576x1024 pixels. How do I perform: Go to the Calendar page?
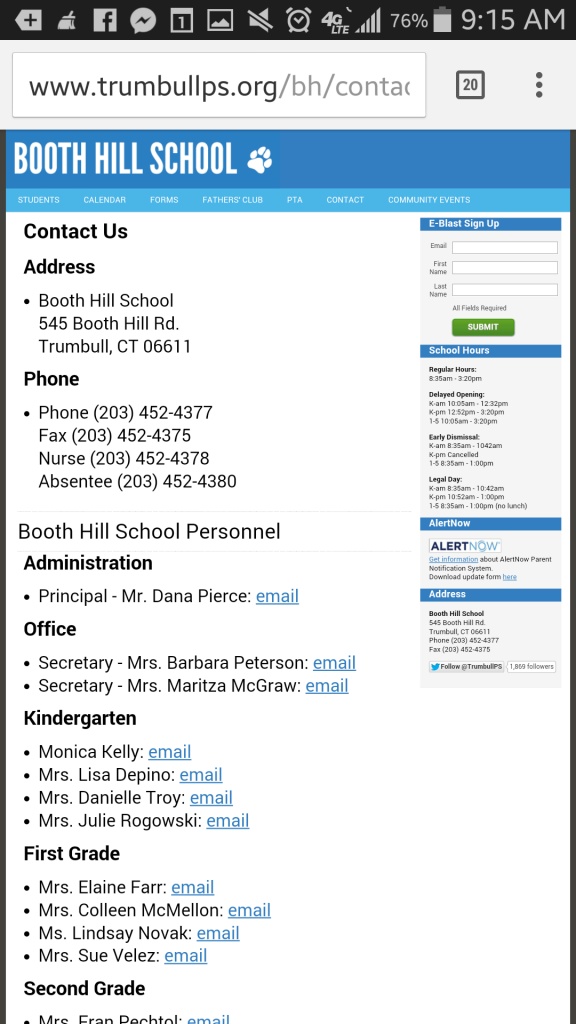tap(104, 200)
